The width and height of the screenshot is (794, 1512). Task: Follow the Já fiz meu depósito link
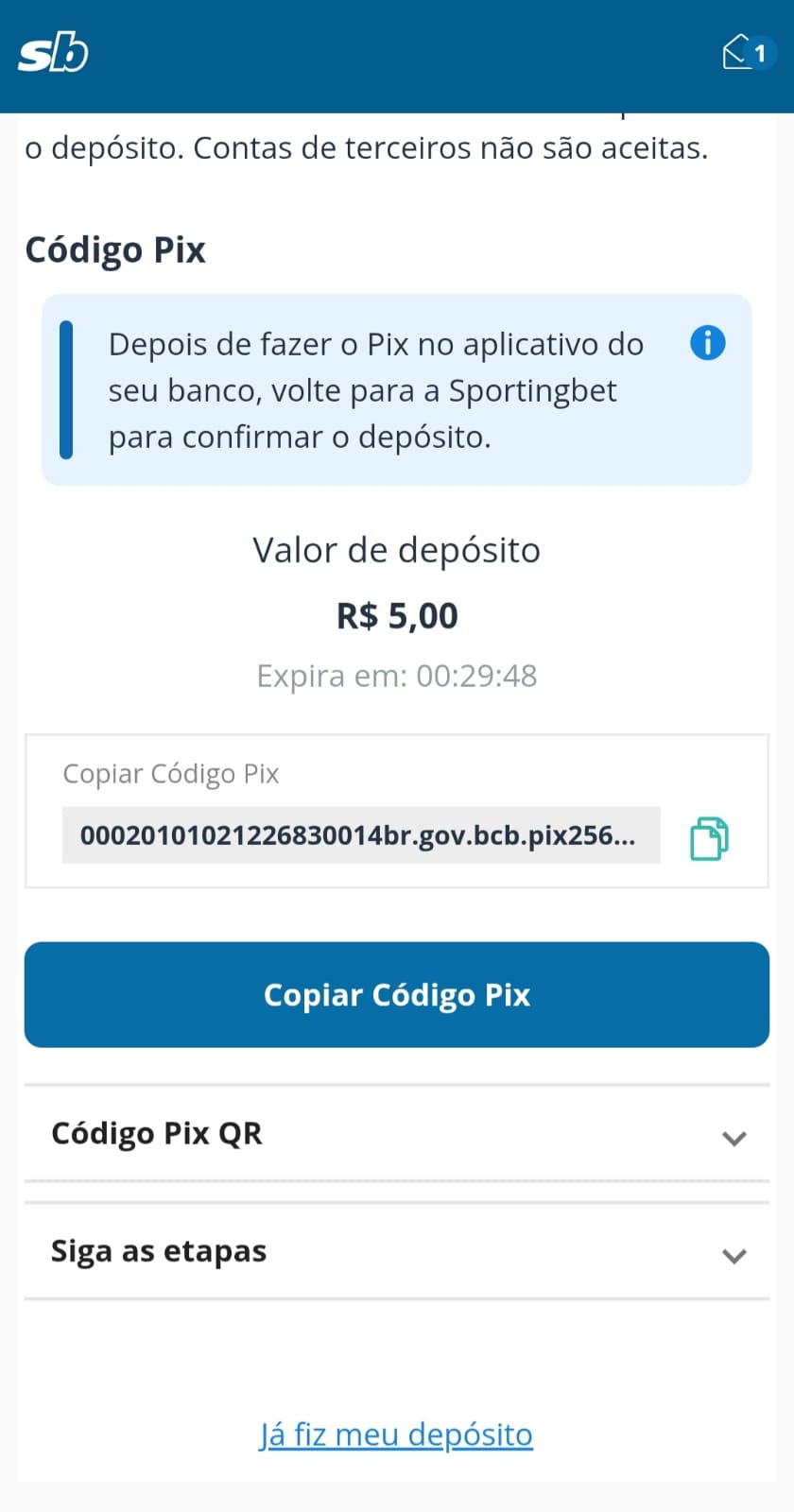coord(396,1434)
